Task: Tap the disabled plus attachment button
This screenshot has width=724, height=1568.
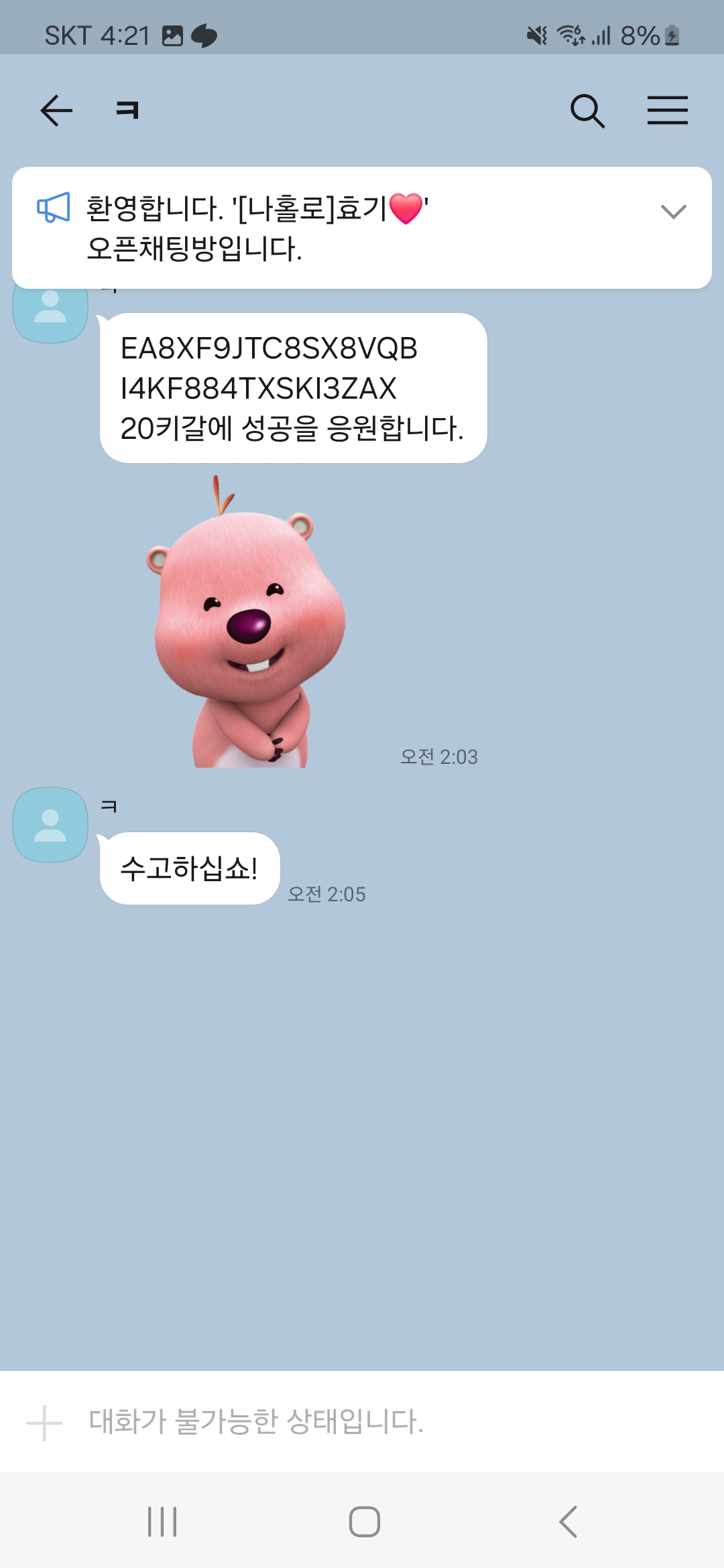Action: [44, 1423]
